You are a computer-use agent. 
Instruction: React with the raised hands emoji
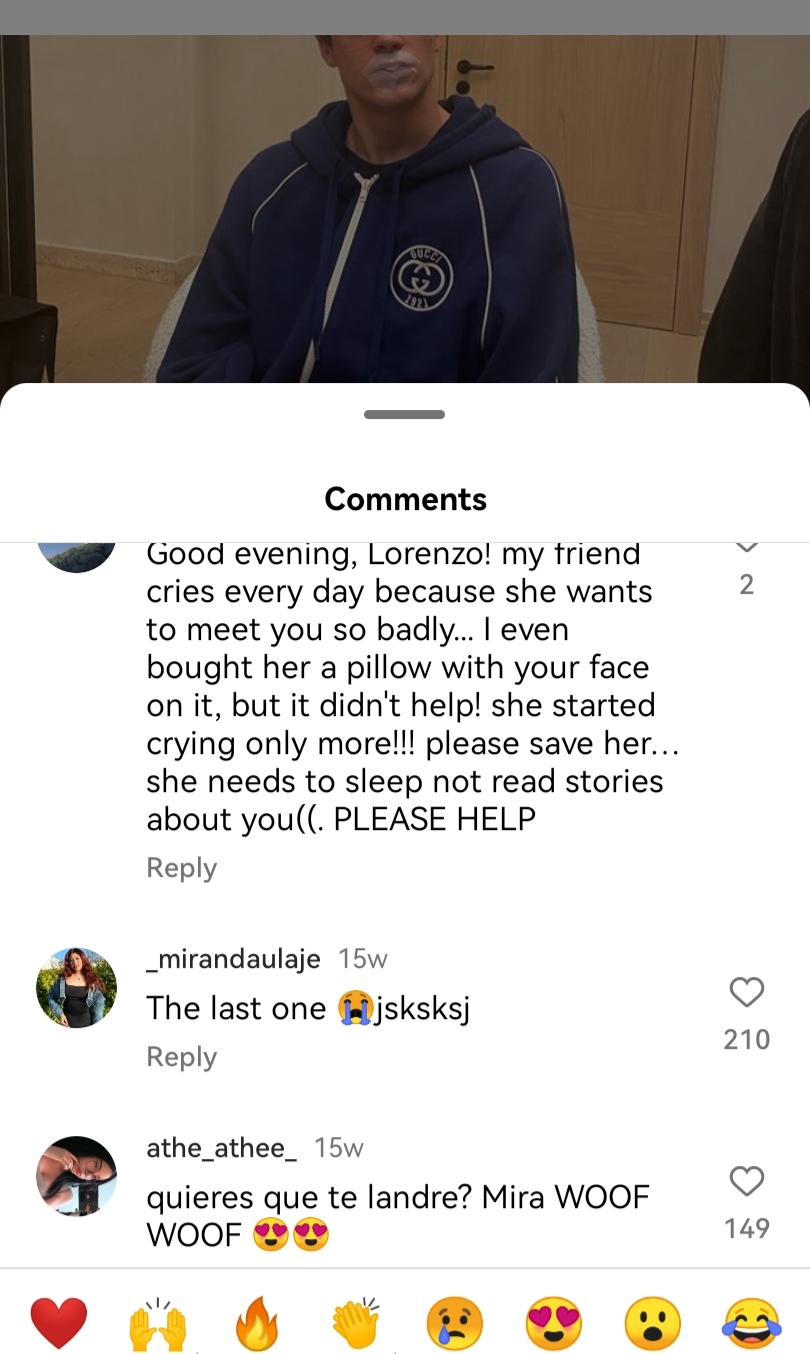(x=158, y=1323)
